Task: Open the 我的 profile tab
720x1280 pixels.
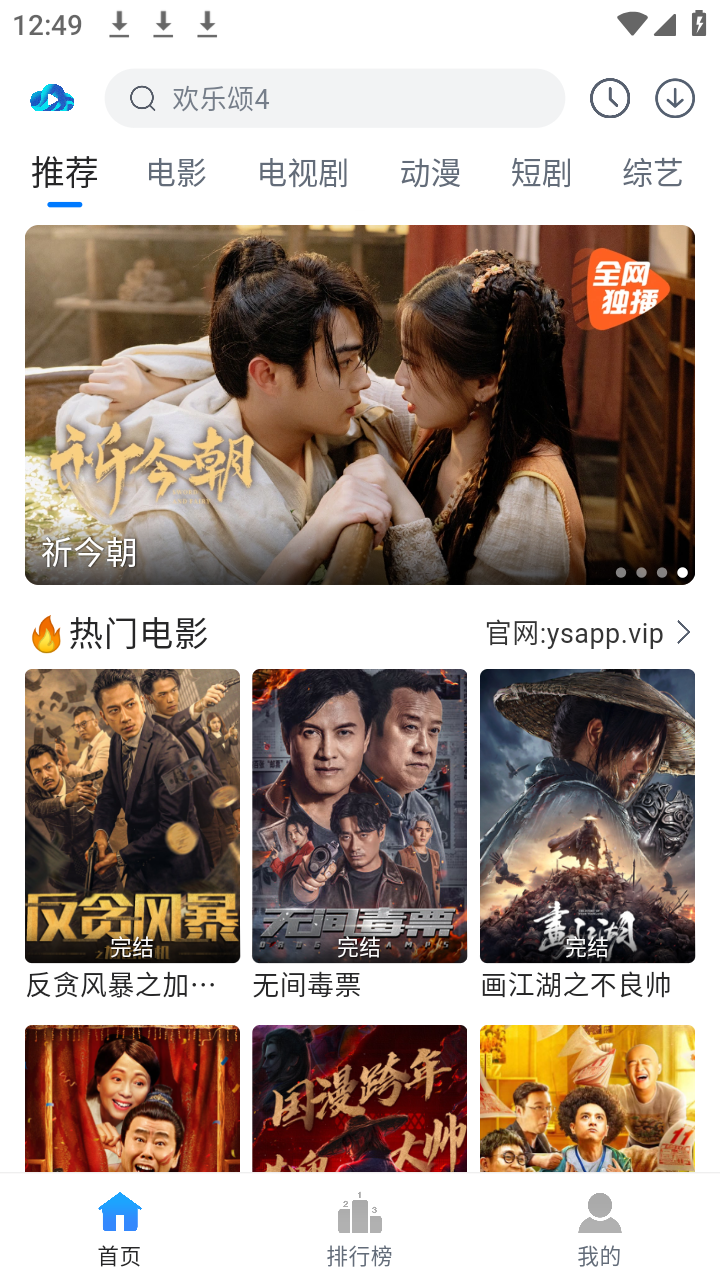Action: point(599,1228)
